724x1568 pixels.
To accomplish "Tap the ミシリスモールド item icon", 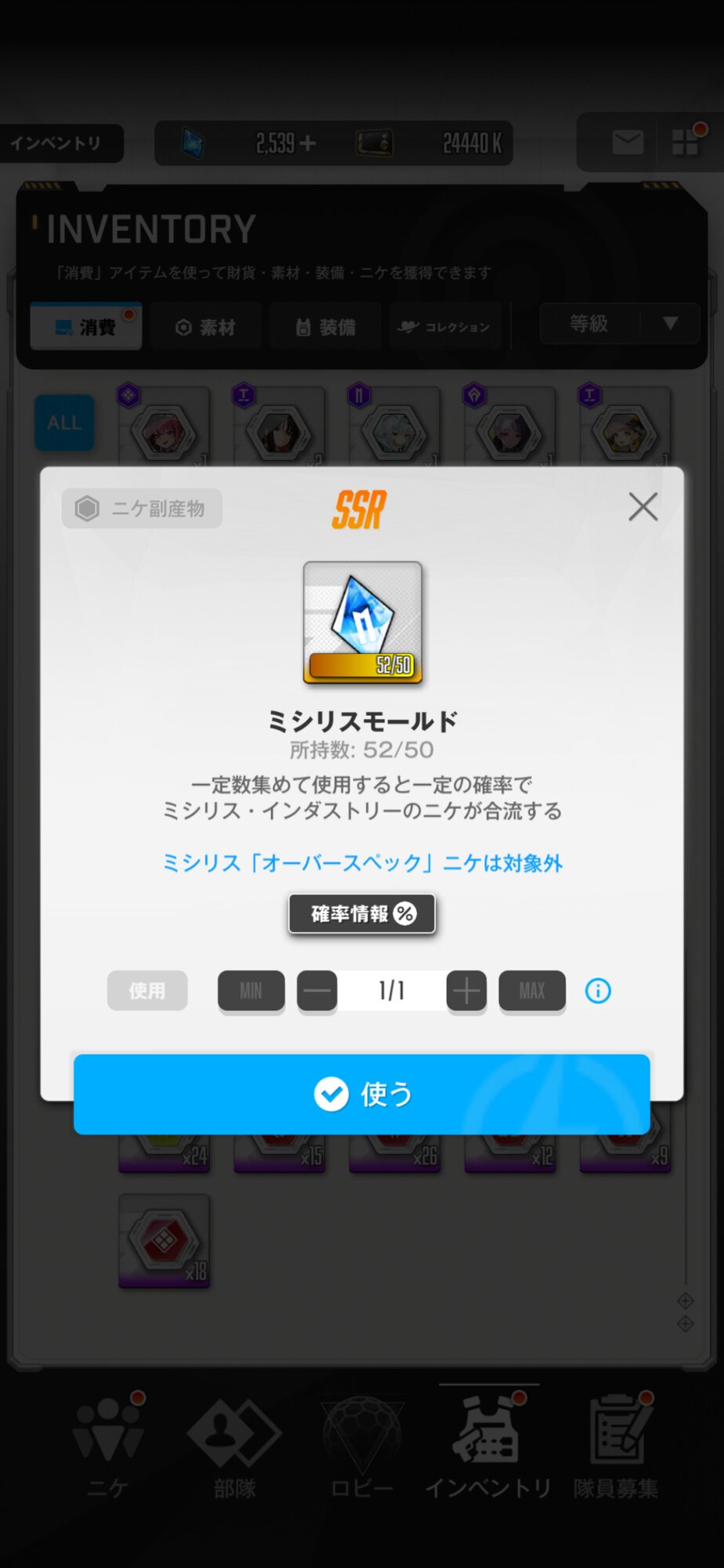I will click(363, 622).
